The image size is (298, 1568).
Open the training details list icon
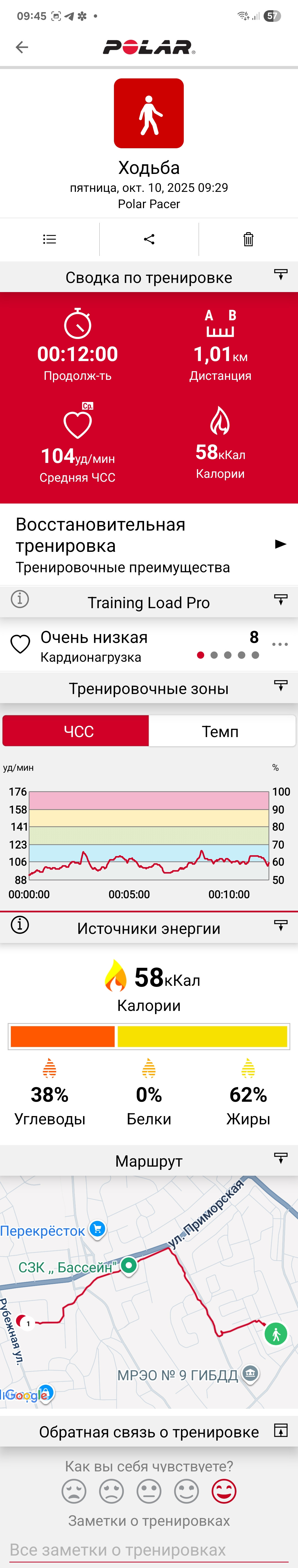click(x=50, y=239)
